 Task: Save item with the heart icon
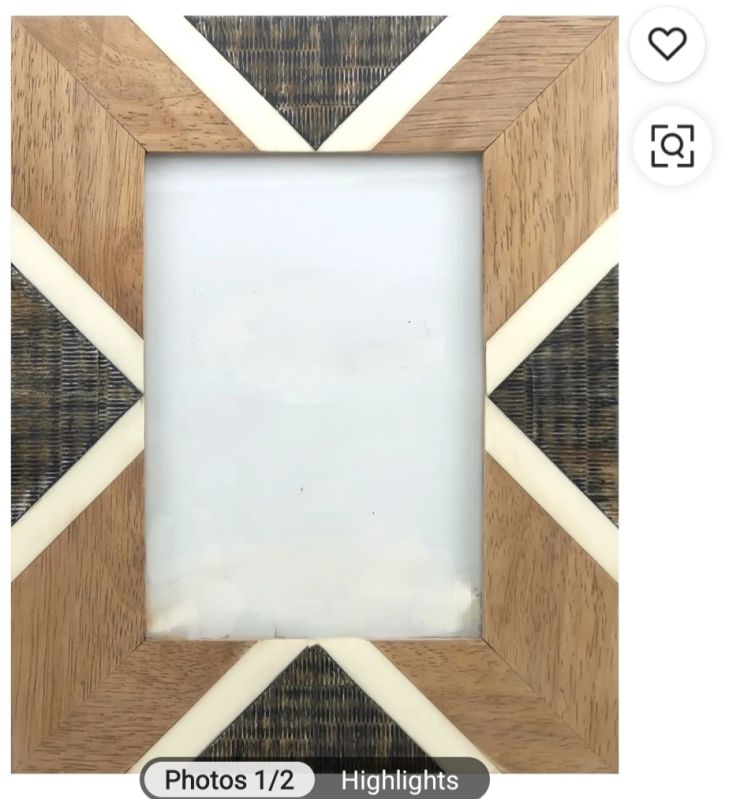667,45
